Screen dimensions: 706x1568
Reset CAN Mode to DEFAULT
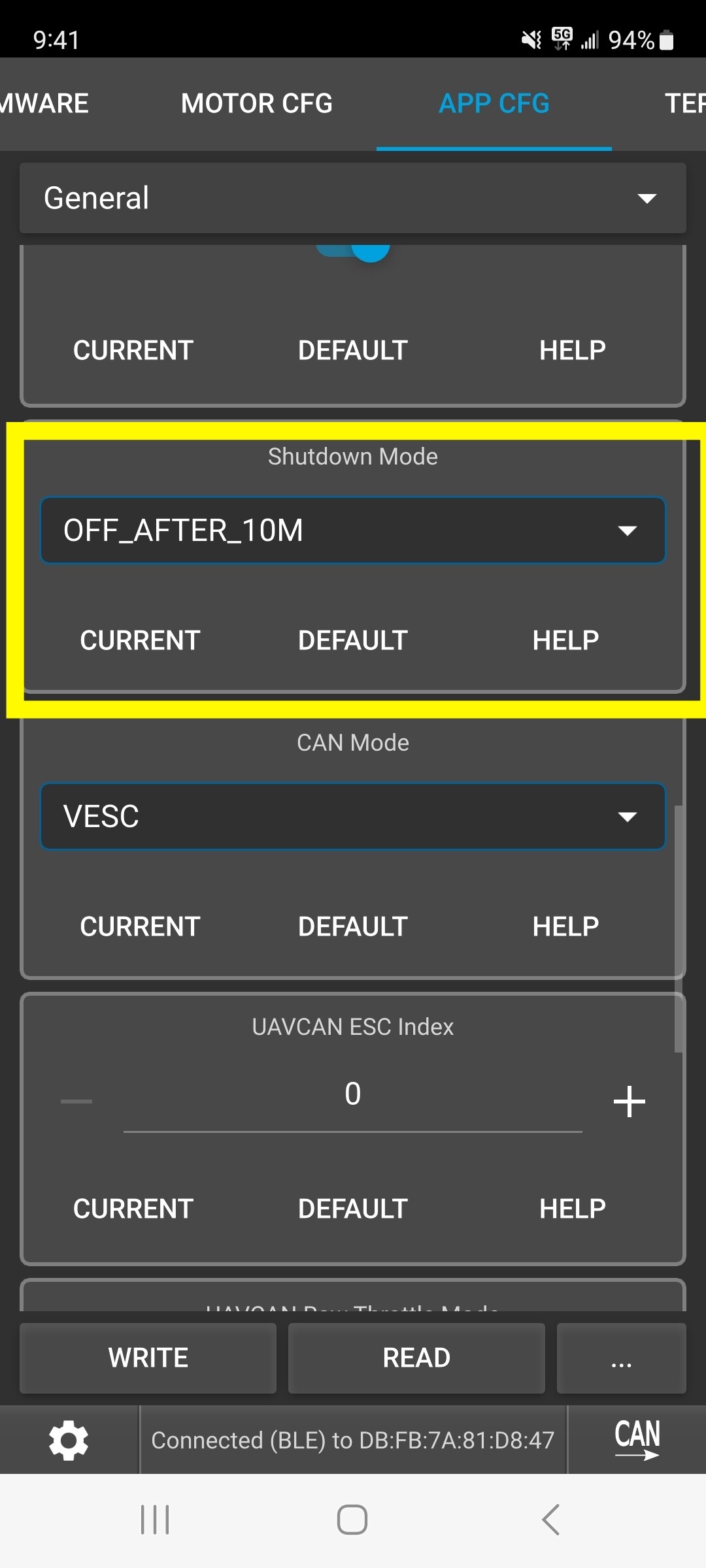[x=353, y=926]
